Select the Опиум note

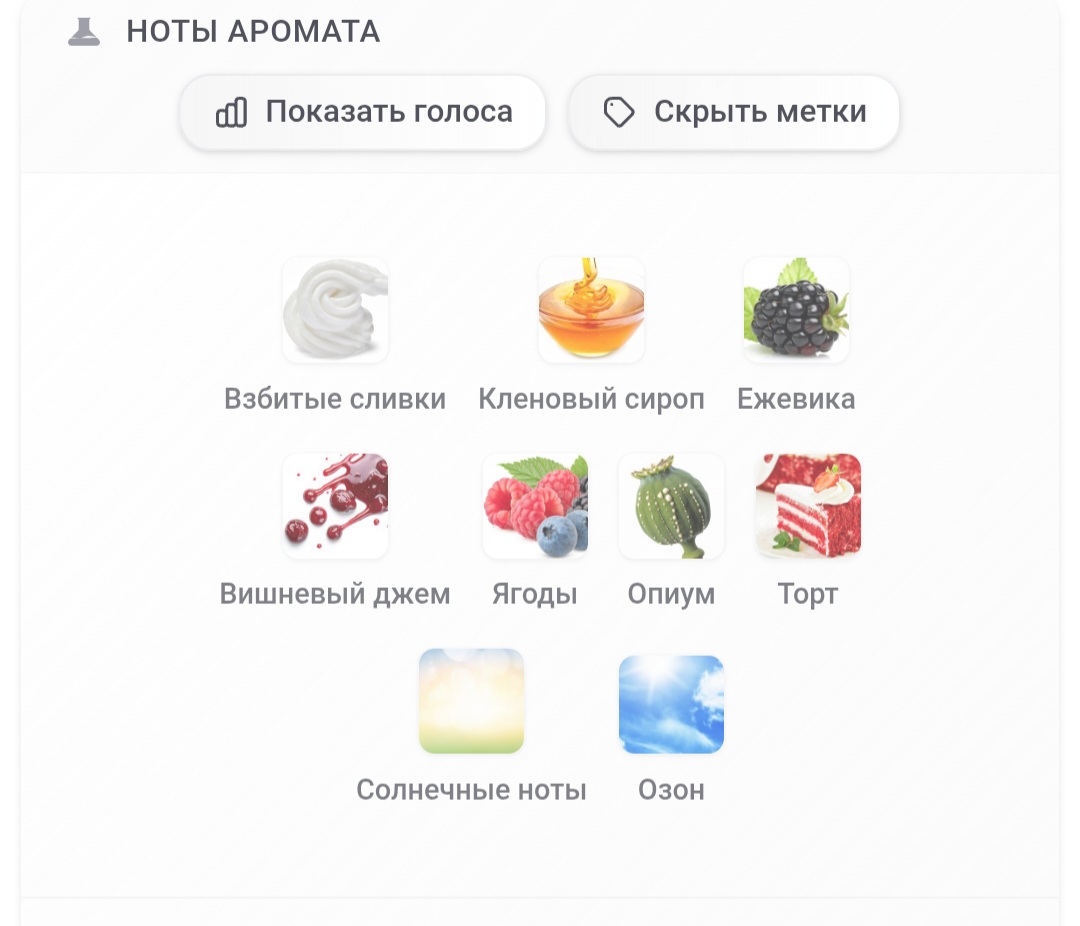pyautogui.click(x=671, y=506)
